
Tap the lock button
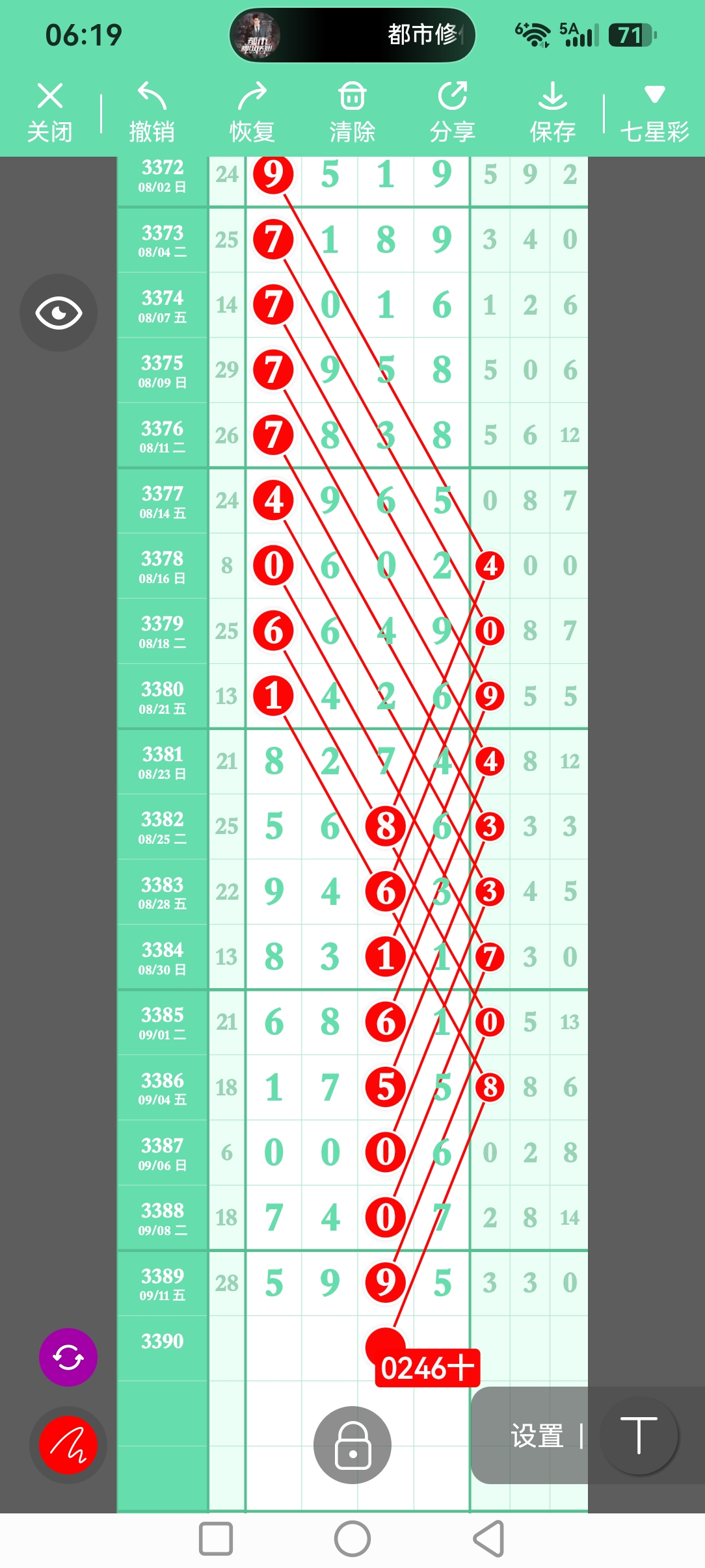tap(352, 1445)
